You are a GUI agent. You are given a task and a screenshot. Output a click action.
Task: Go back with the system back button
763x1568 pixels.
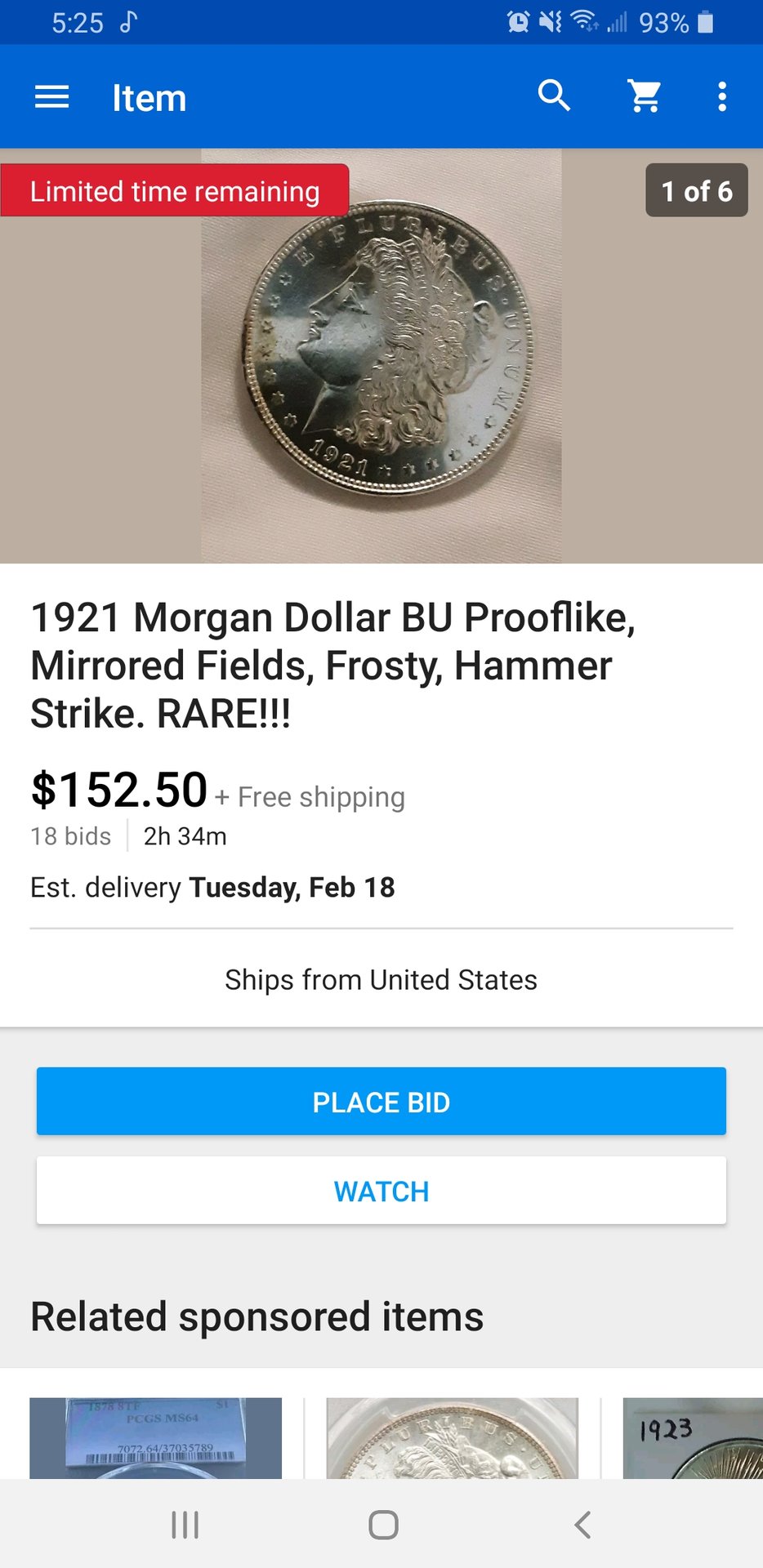pyautogui.click(x=582, y=1525)
